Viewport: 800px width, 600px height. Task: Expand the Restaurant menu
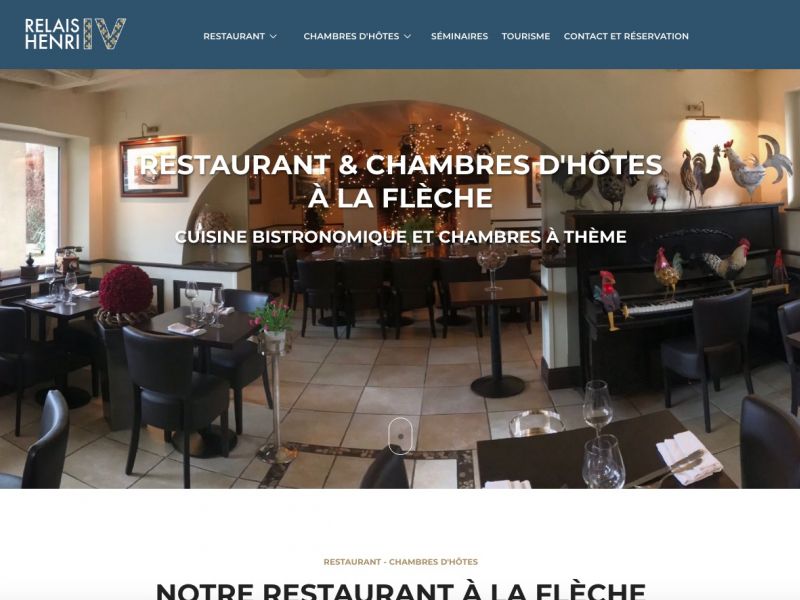[x=240, y=36]
